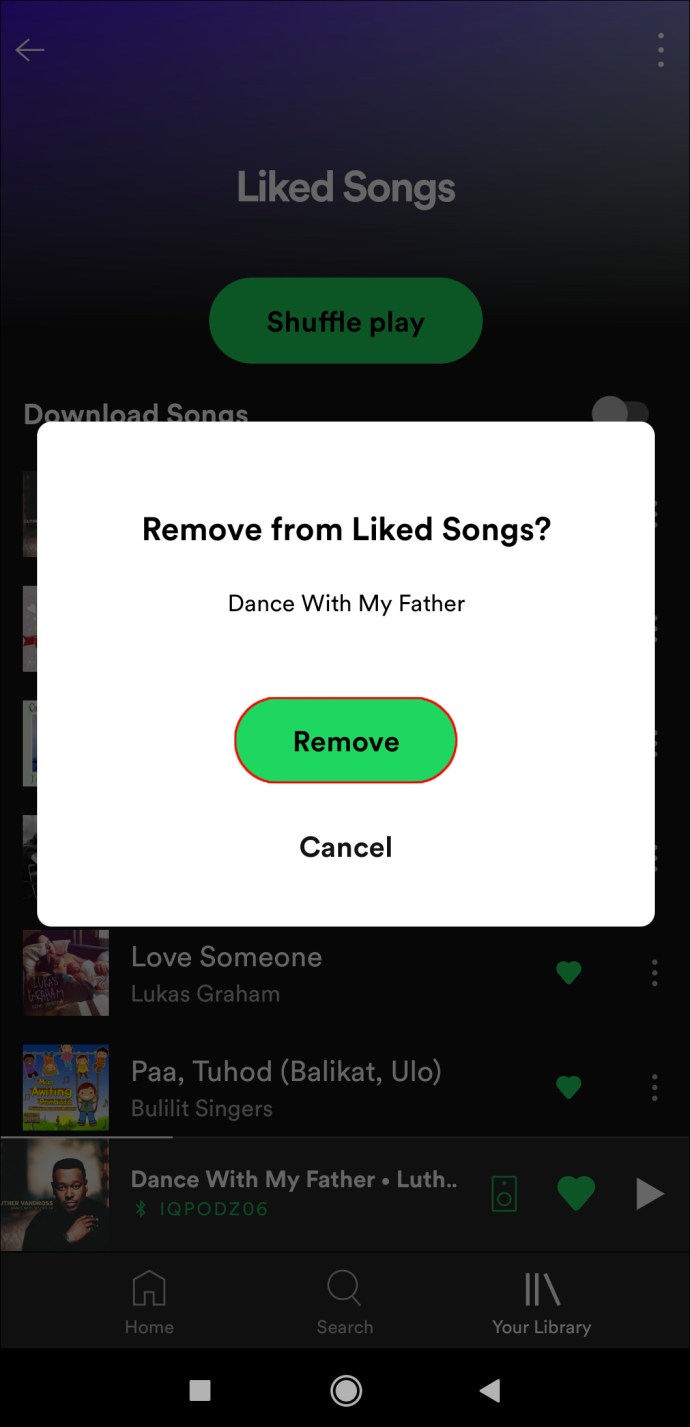Open more options for Paa, Tuhod
Viewport: 690px width, 1427px height.
pyautogui.click(x=655, y=1087)
